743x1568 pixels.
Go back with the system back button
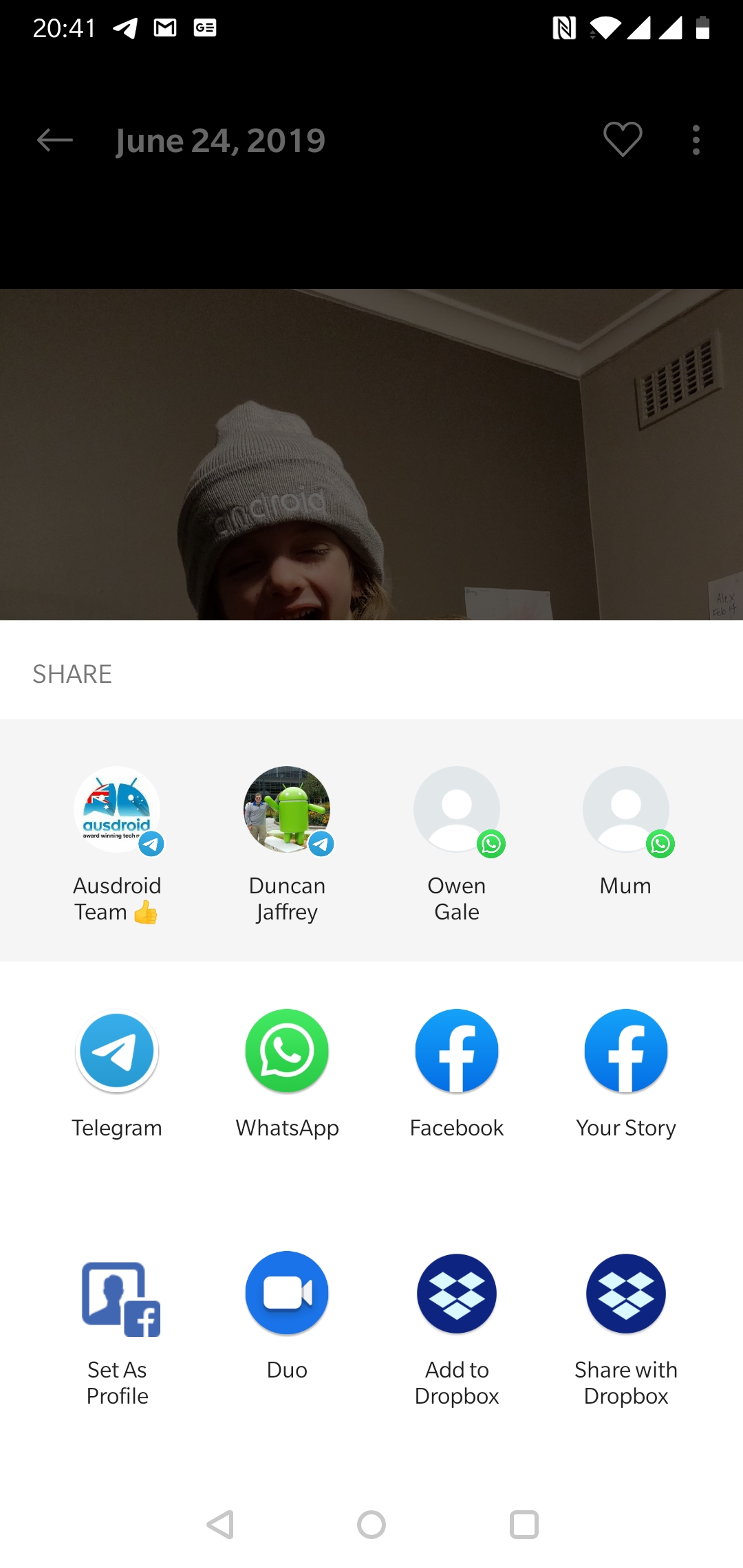tap(221, 1525)
